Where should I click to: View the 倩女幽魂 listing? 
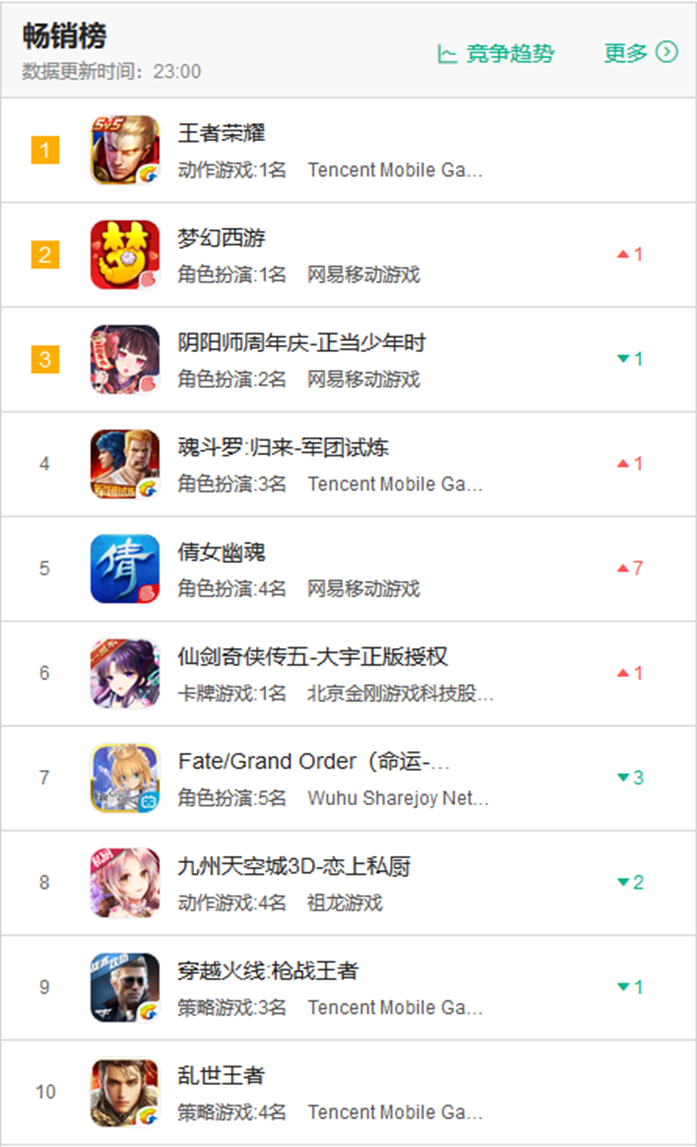[x=222, y=553]
